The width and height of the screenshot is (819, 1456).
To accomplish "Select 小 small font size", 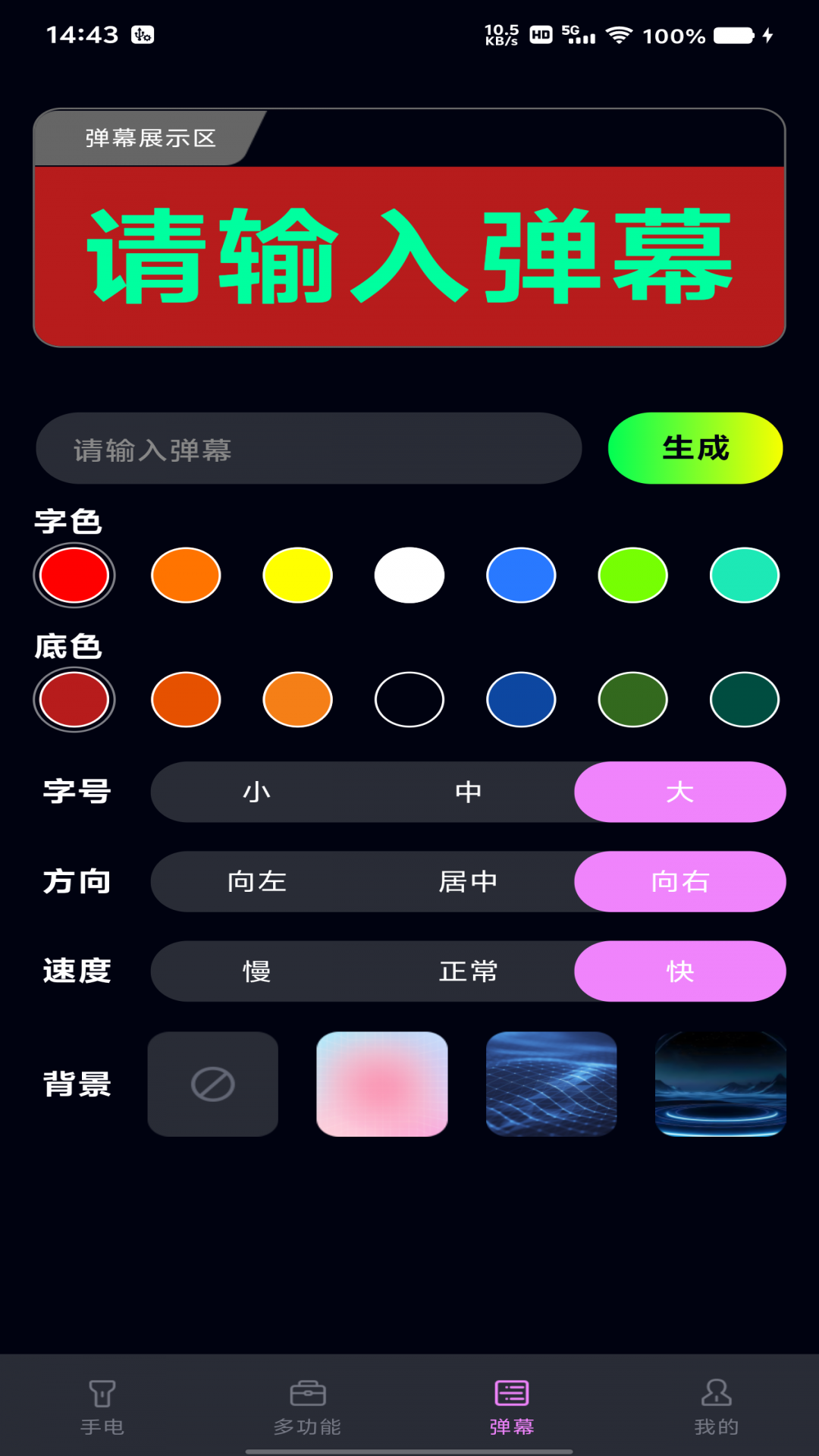I will coord(258,791).
